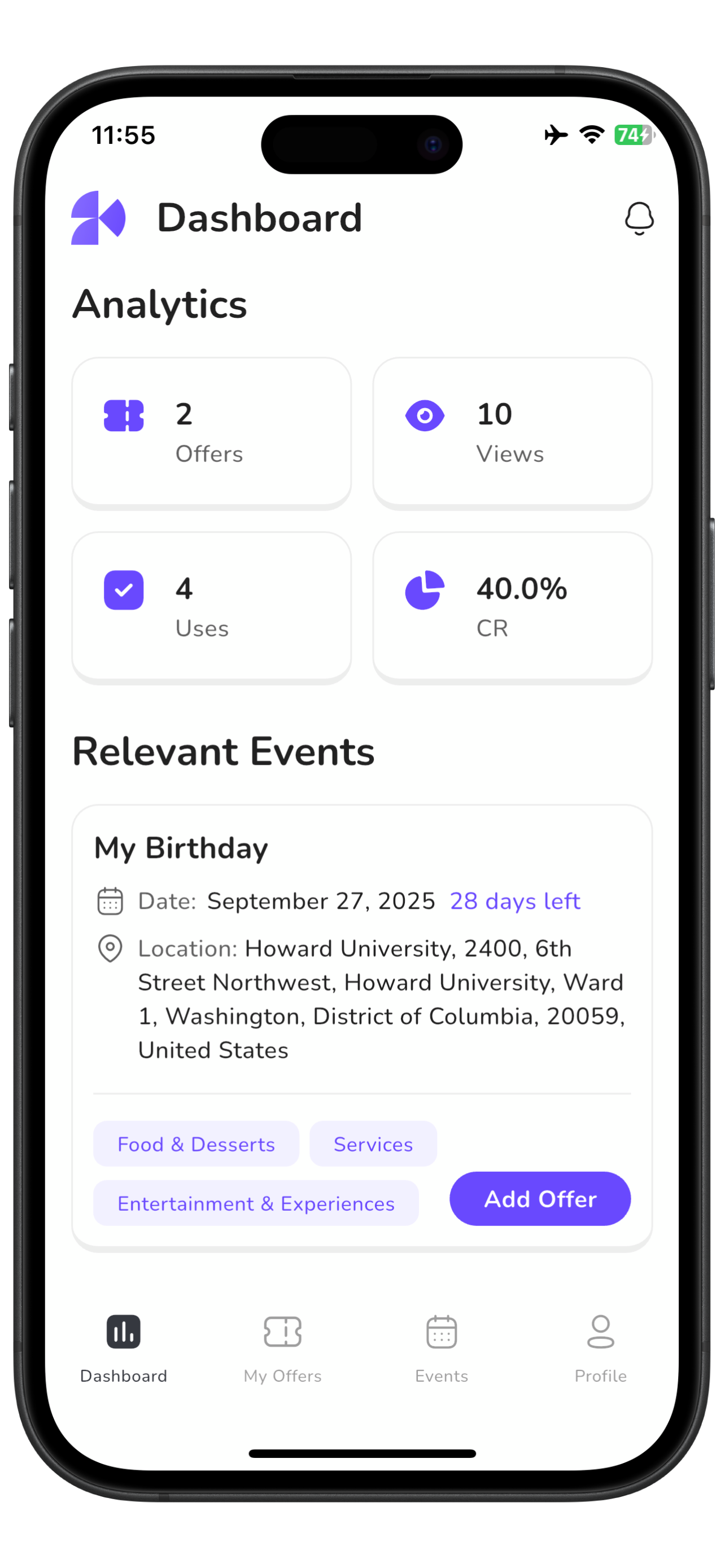Tap the CR conversion rate card
Viewport: 725px width, 1568px height.
pyautogui.click(x=512, y=607)
